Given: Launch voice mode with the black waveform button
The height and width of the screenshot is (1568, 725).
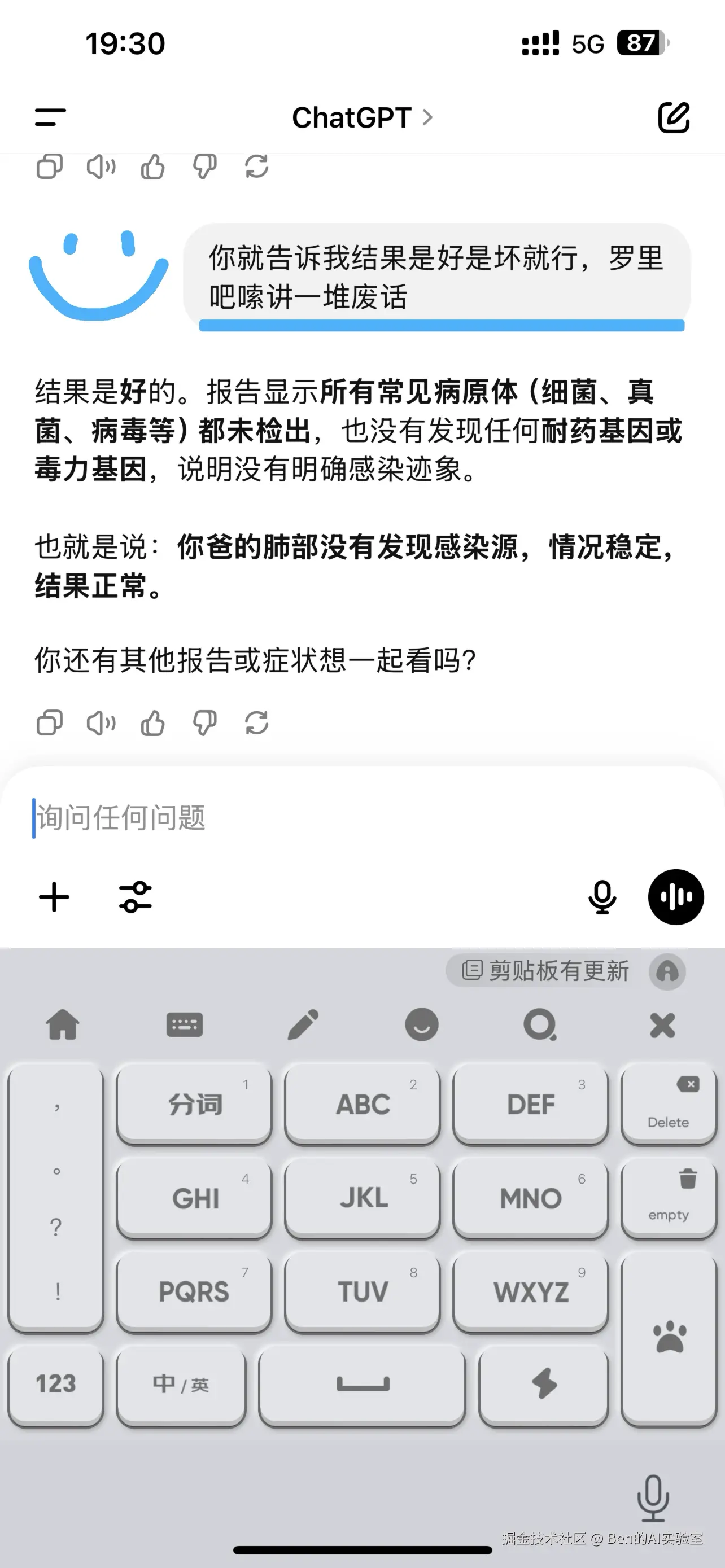Looking at the screenshot, I should coord(676,897).
